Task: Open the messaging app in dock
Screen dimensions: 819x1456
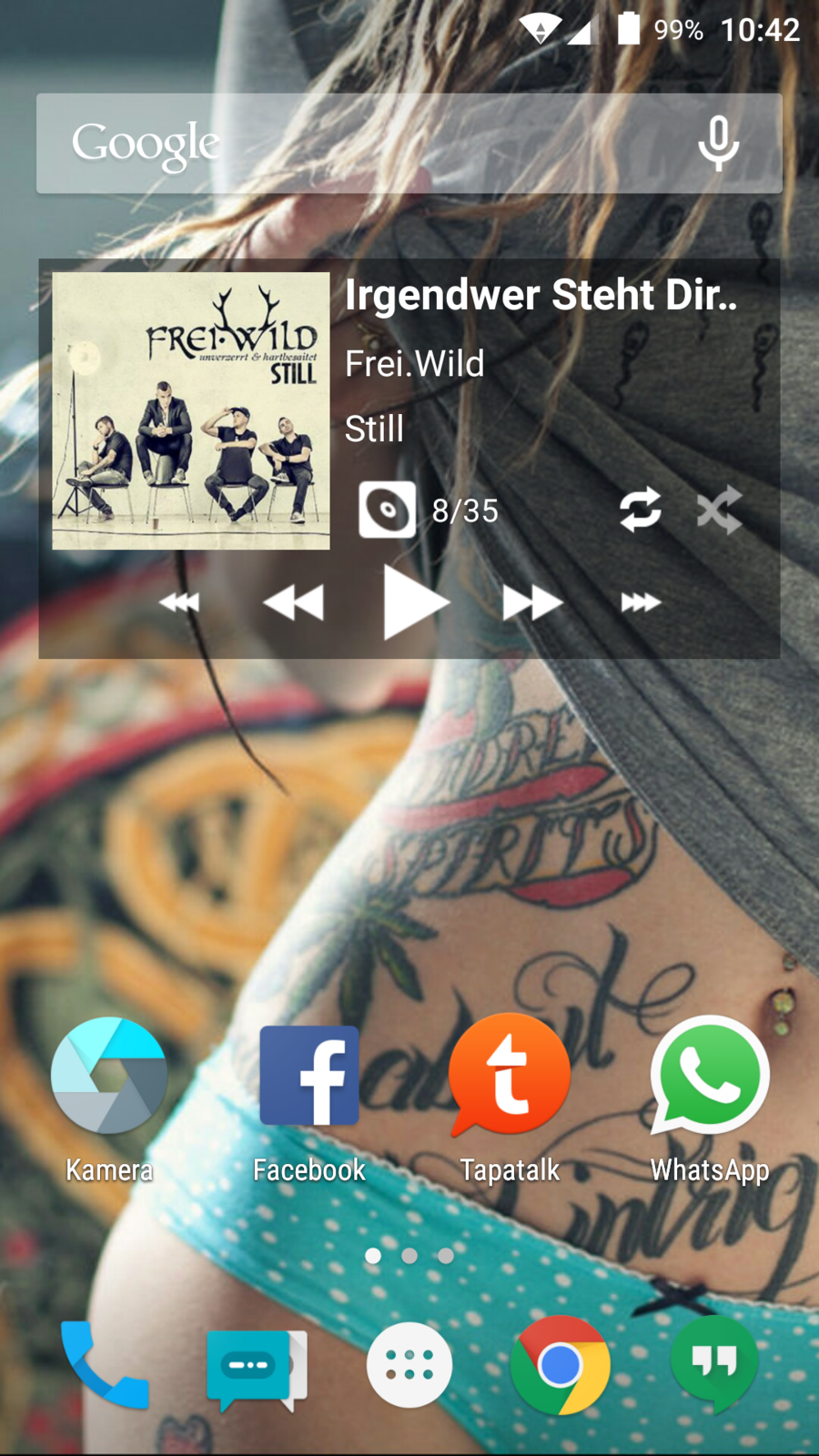Action: [255, 1365]
